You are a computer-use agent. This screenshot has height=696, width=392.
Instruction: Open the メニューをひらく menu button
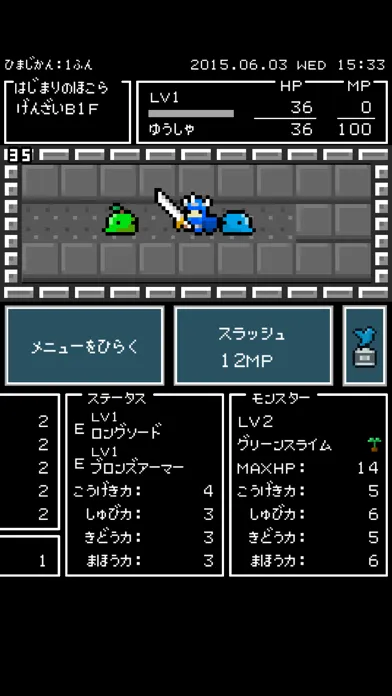[84, 346]
